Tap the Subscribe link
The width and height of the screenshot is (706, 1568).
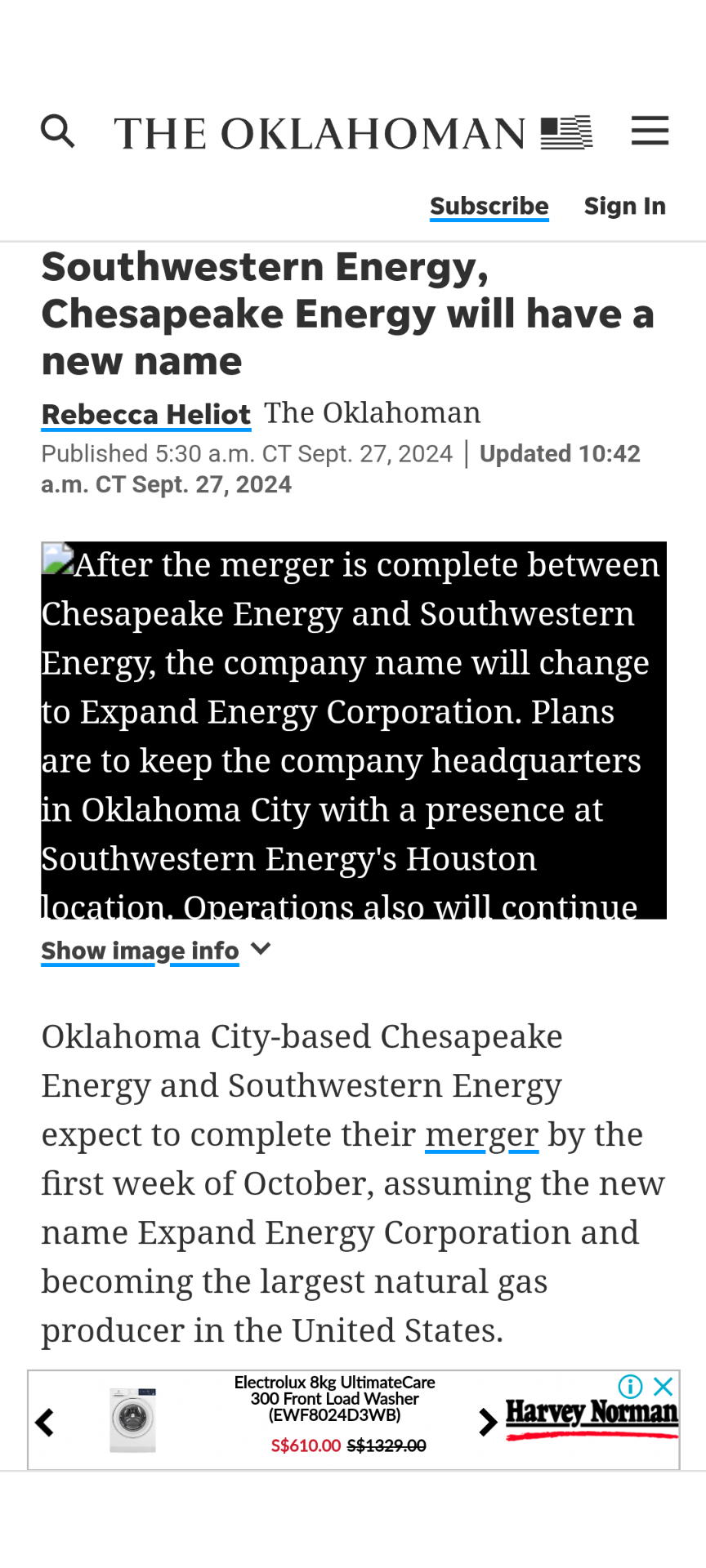[x=489, y=207]
